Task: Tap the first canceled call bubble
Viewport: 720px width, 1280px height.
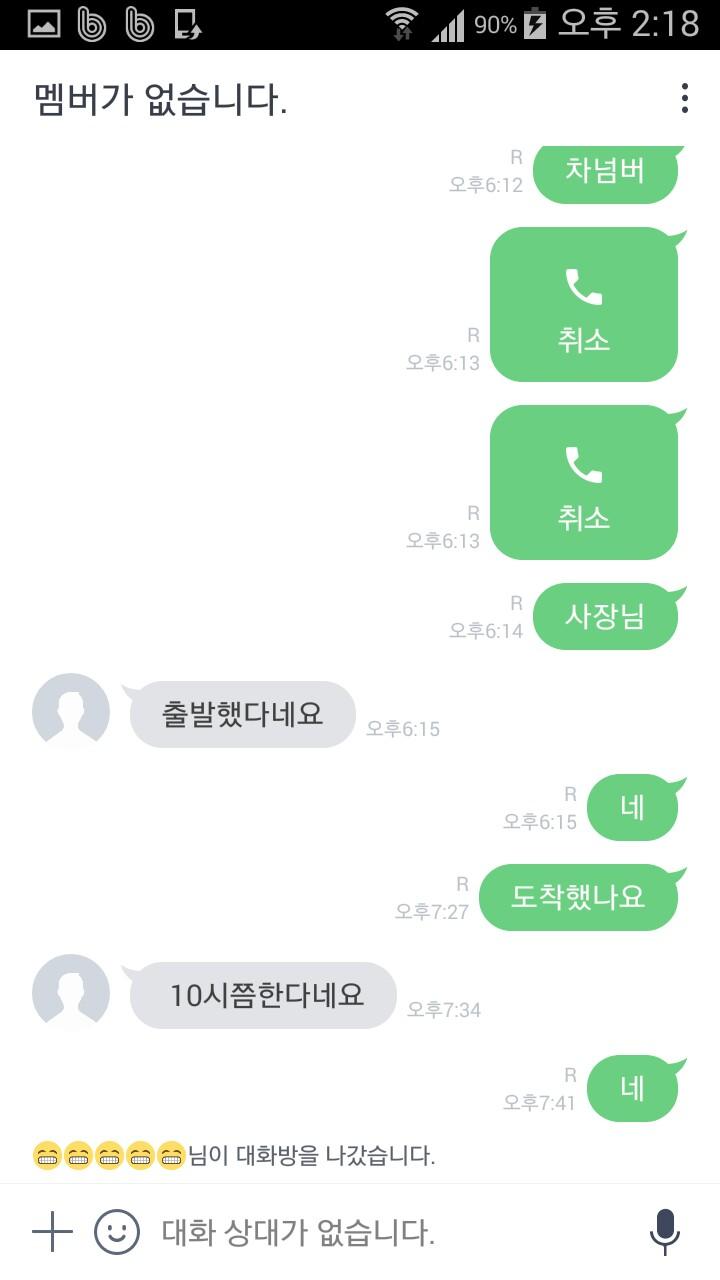Action: [584, 305]
